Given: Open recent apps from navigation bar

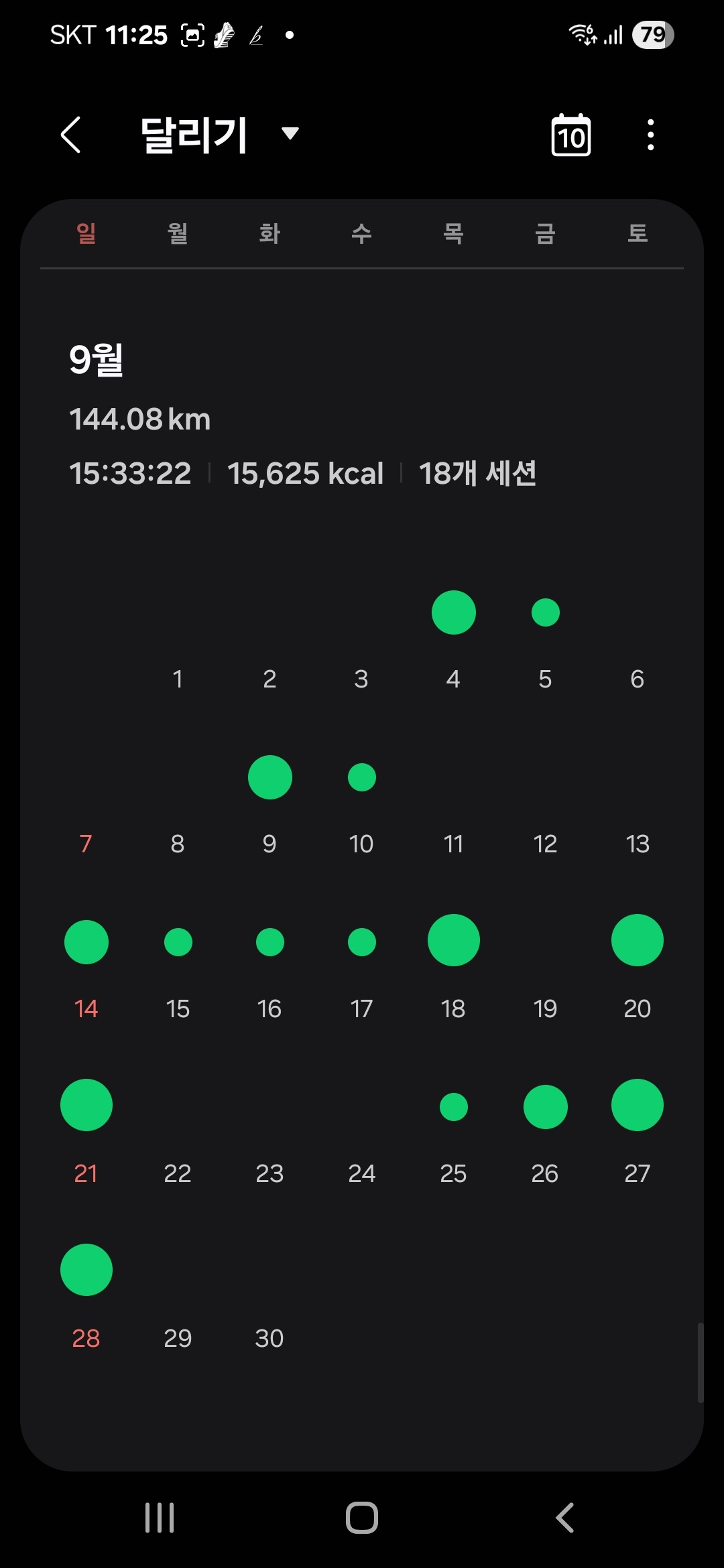Looking at the screenshot, I should (160, 1518).
